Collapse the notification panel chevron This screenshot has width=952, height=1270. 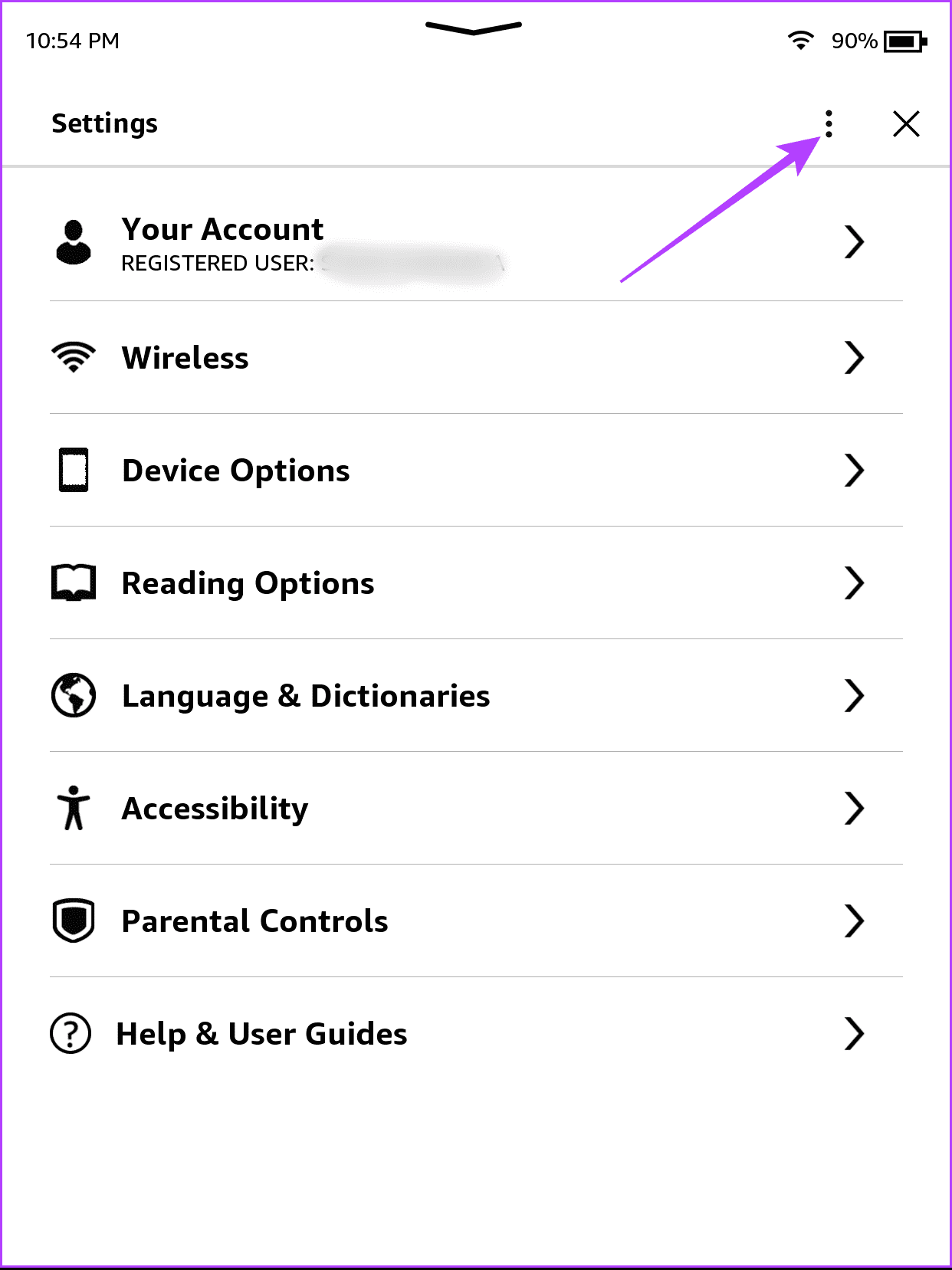pos(473,27)
